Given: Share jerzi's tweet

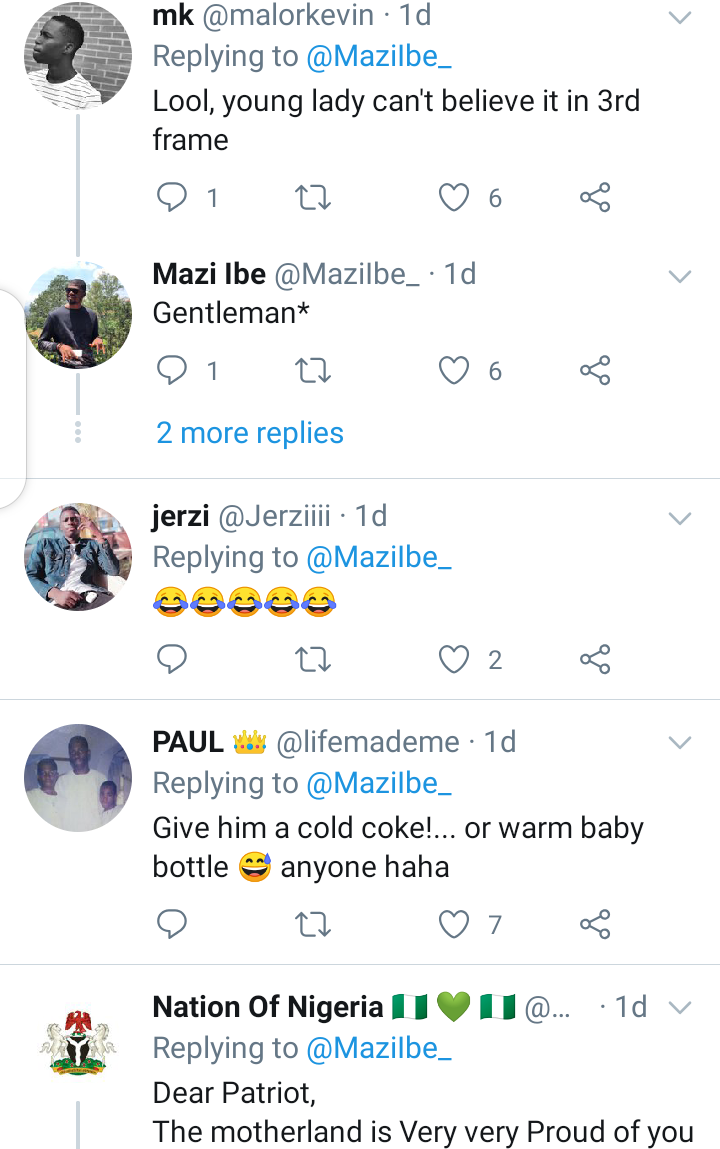Looking at the screenshot, I should [595, 660].
